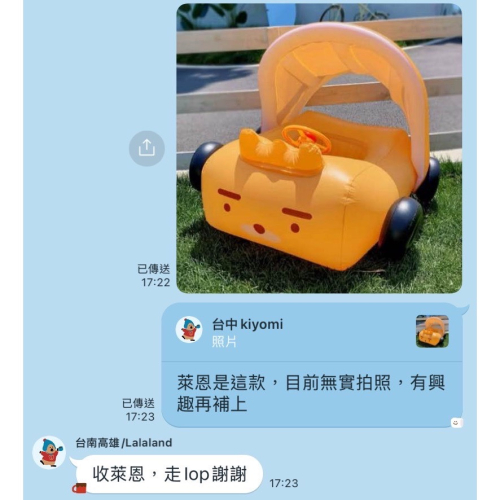Open the inflatable car photo message
This screenshot has height=500, width=500.
point(319,148)
